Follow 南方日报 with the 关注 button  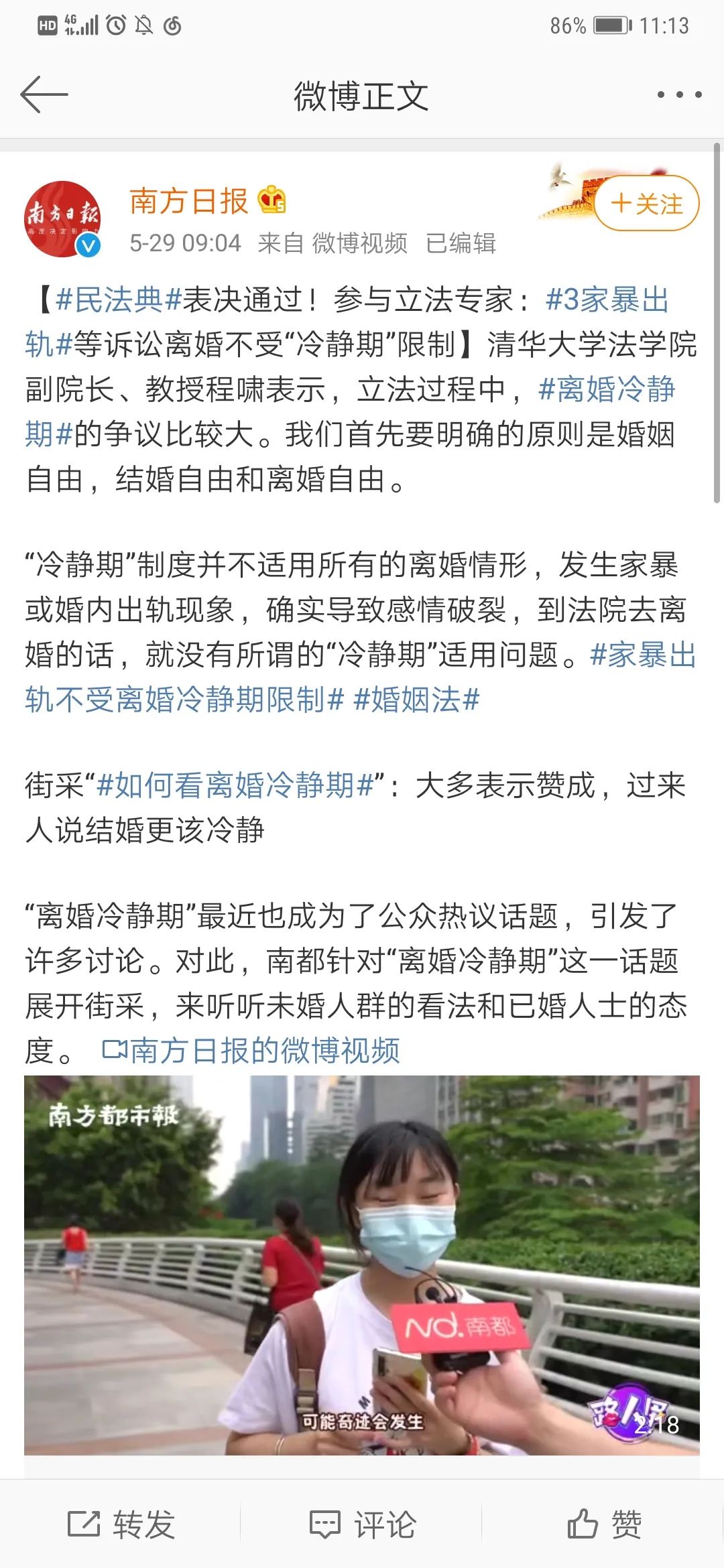(x=647, y=204)
